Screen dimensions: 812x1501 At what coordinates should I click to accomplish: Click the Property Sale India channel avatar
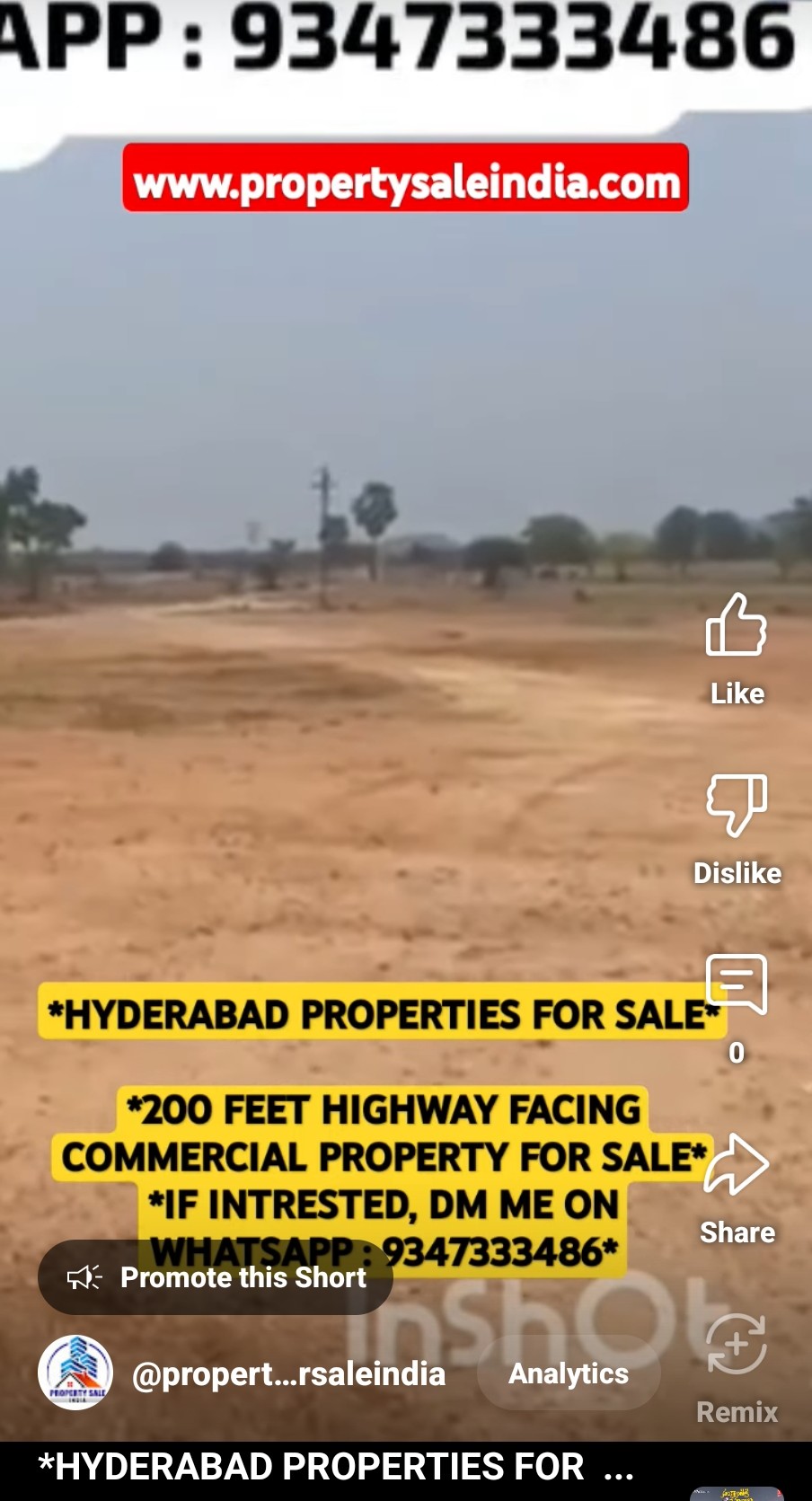[75, 1373]
